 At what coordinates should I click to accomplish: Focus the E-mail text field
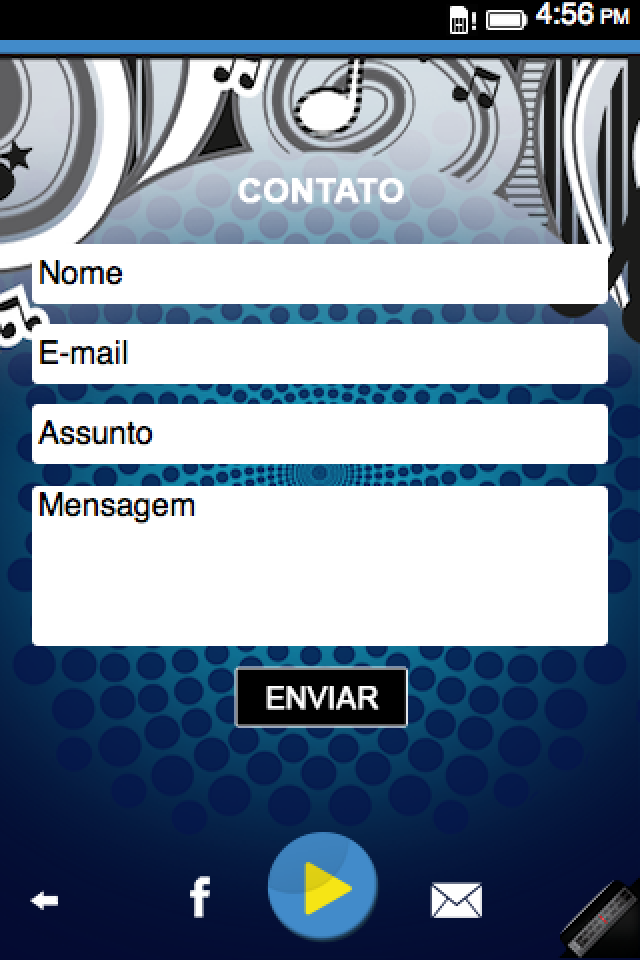point(320,354)
